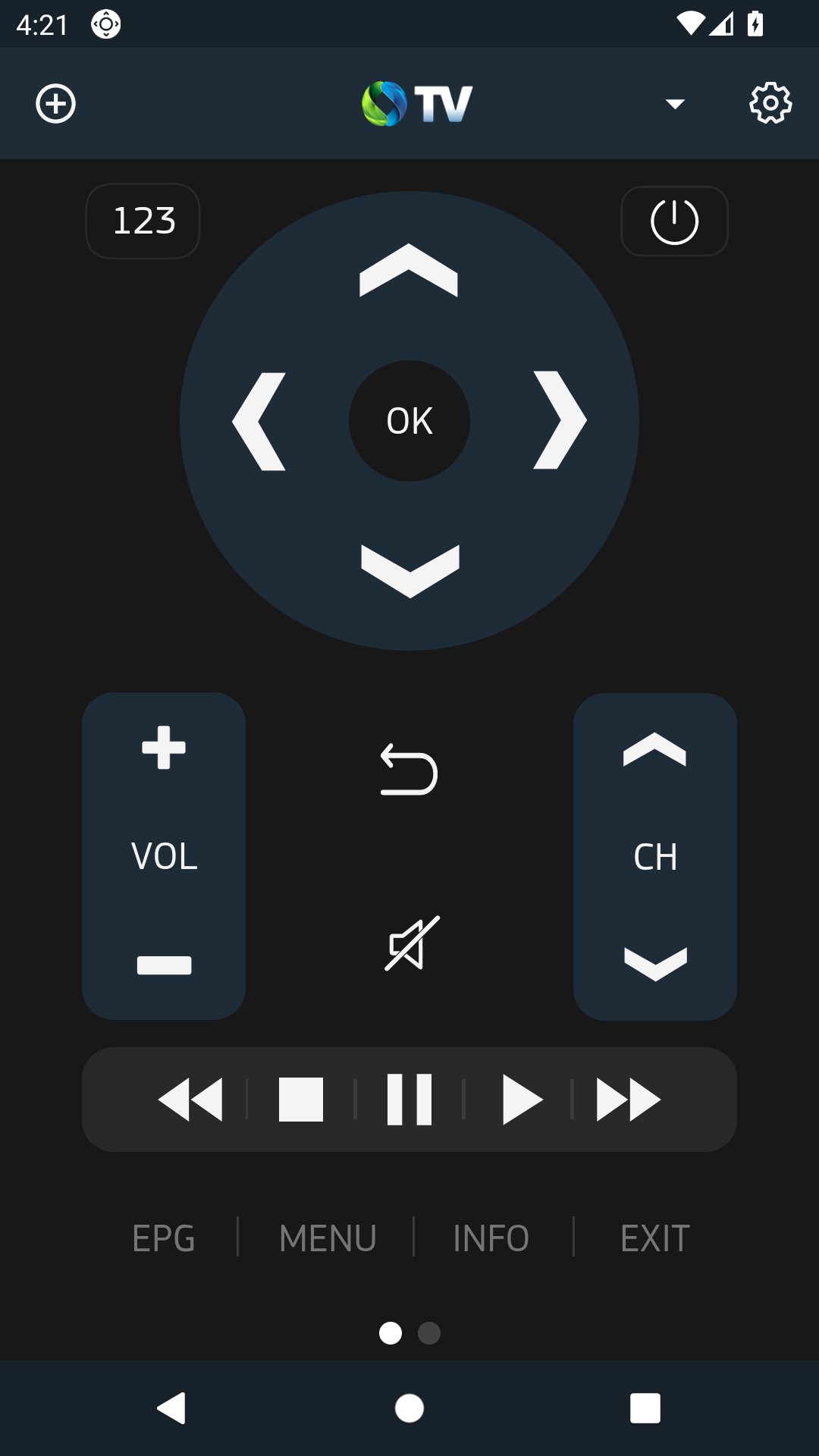
Task: Move left with the d-pad arrow
Action: (259, 422)
